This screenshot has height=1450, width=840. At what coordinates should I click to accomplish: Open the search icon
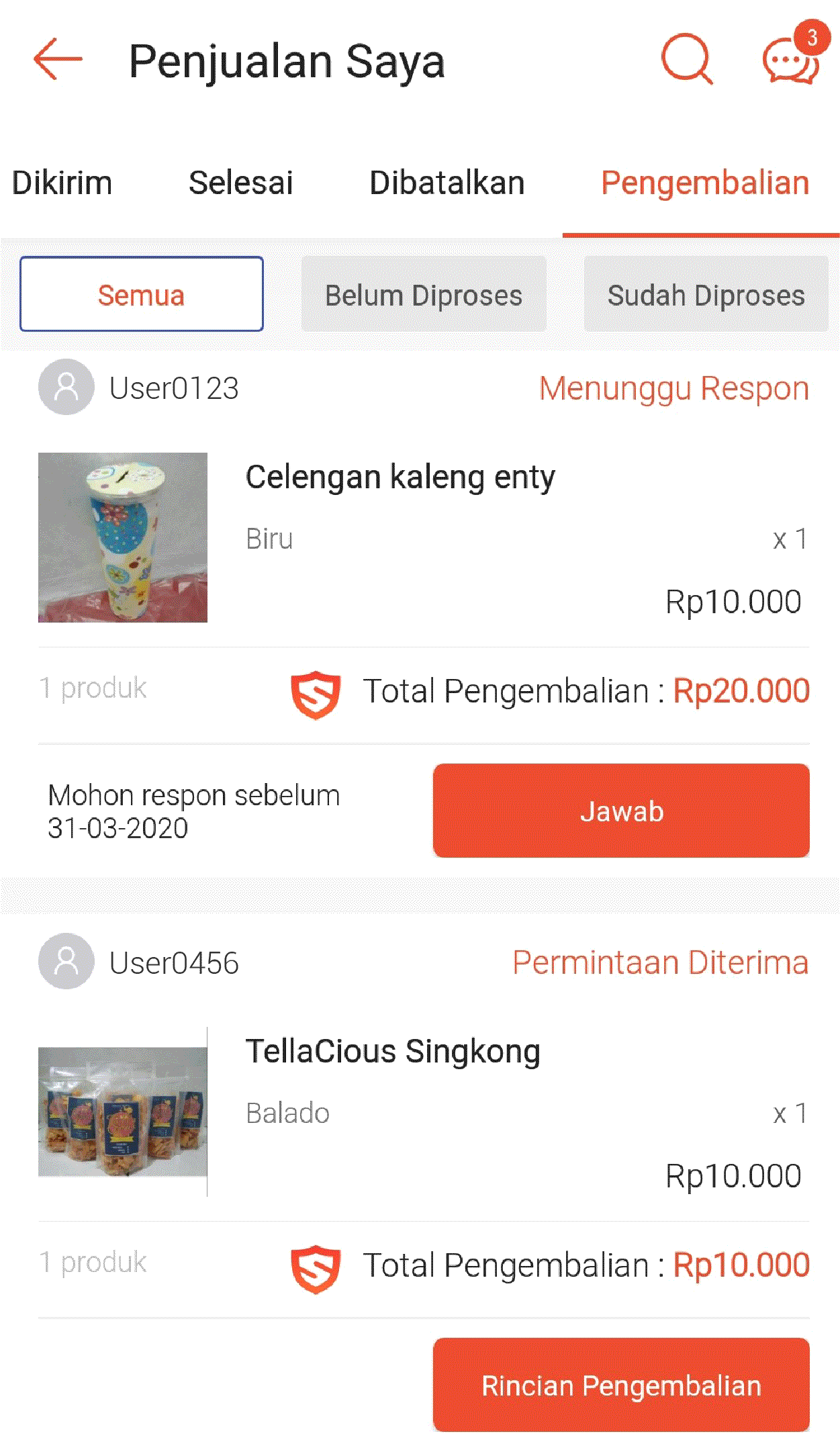click(x=686, y=60)
